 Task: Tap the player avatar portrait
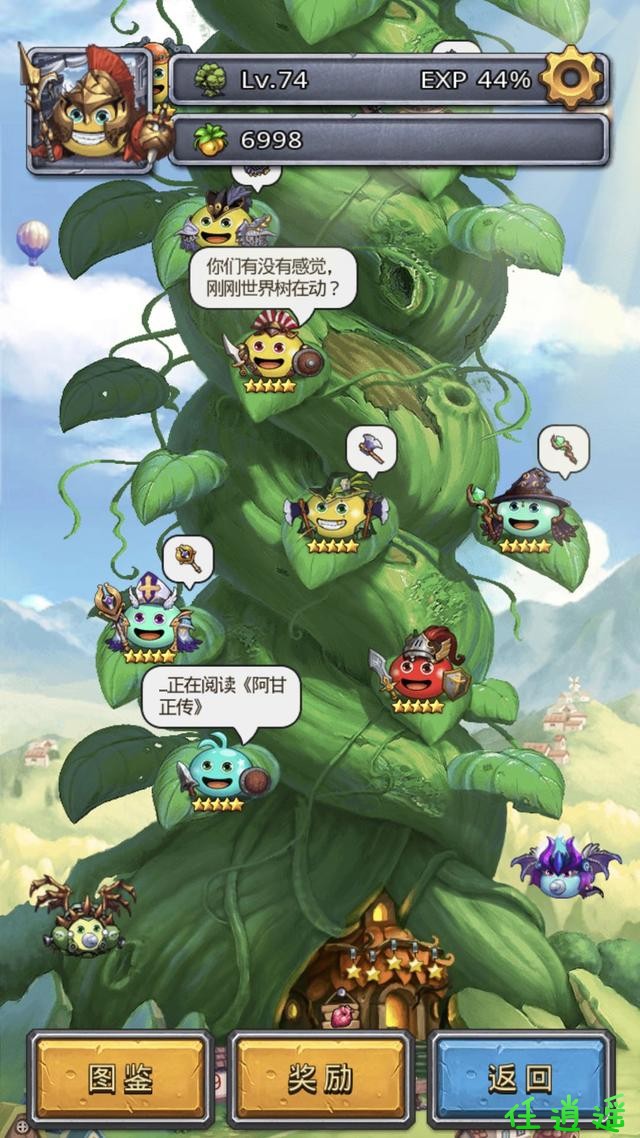click(90, 108)
